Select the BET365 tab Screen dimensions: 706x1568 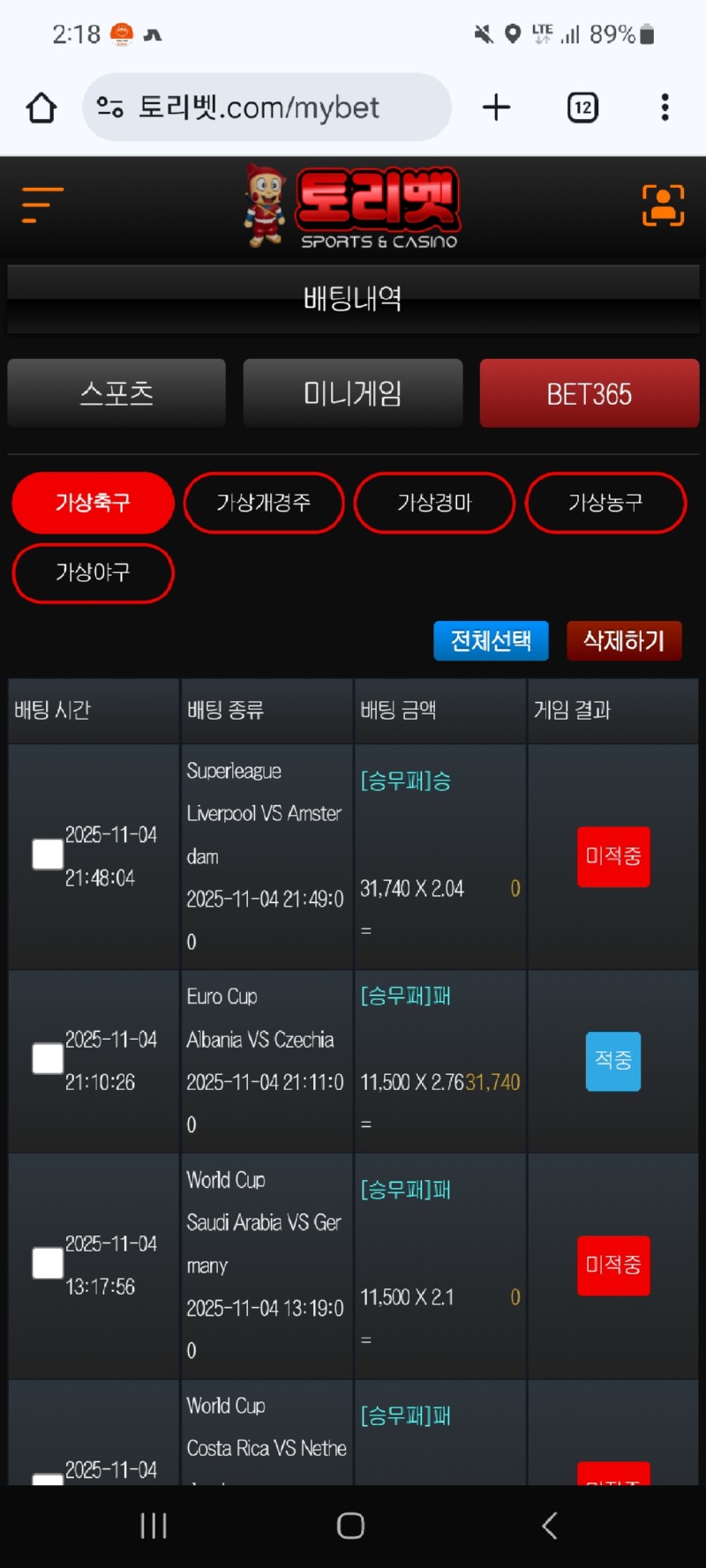tap(589, 393)
